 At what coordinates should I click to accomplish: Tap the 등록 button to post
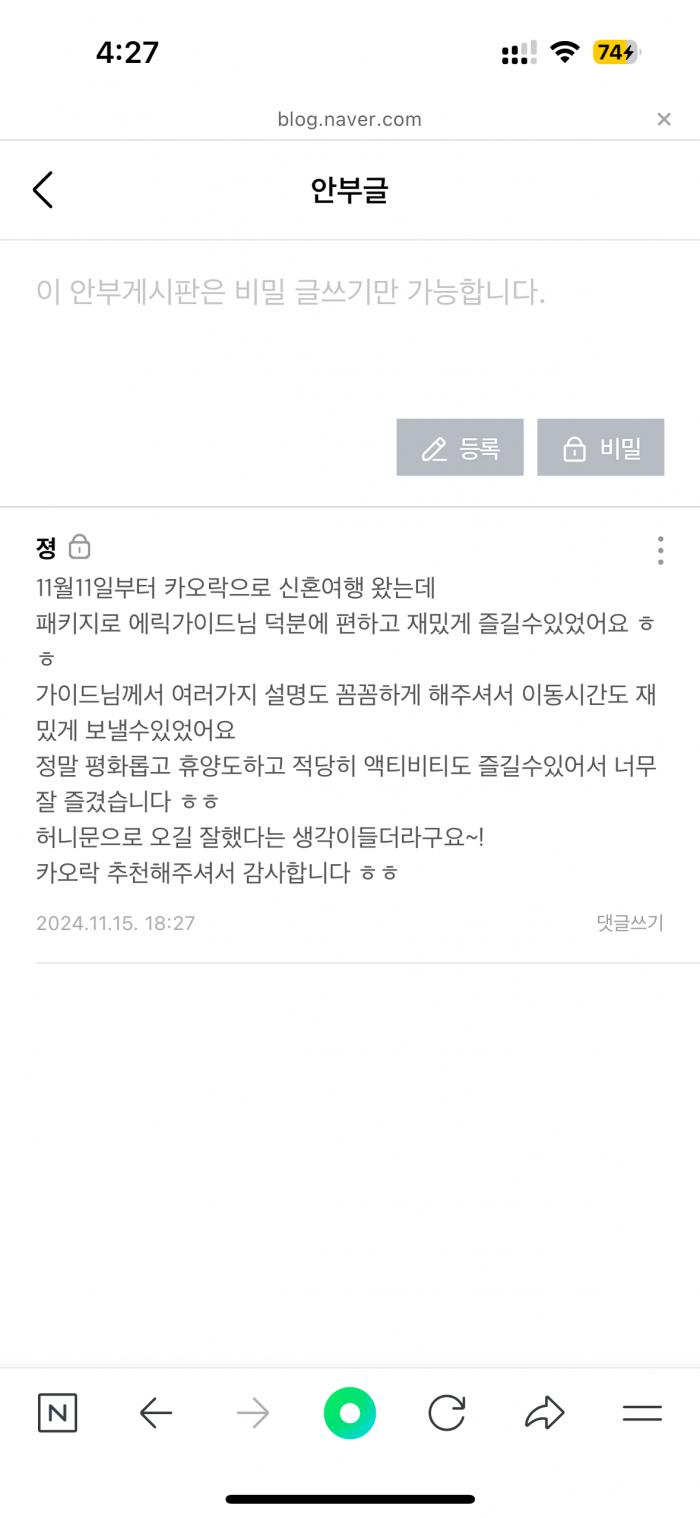460,448
